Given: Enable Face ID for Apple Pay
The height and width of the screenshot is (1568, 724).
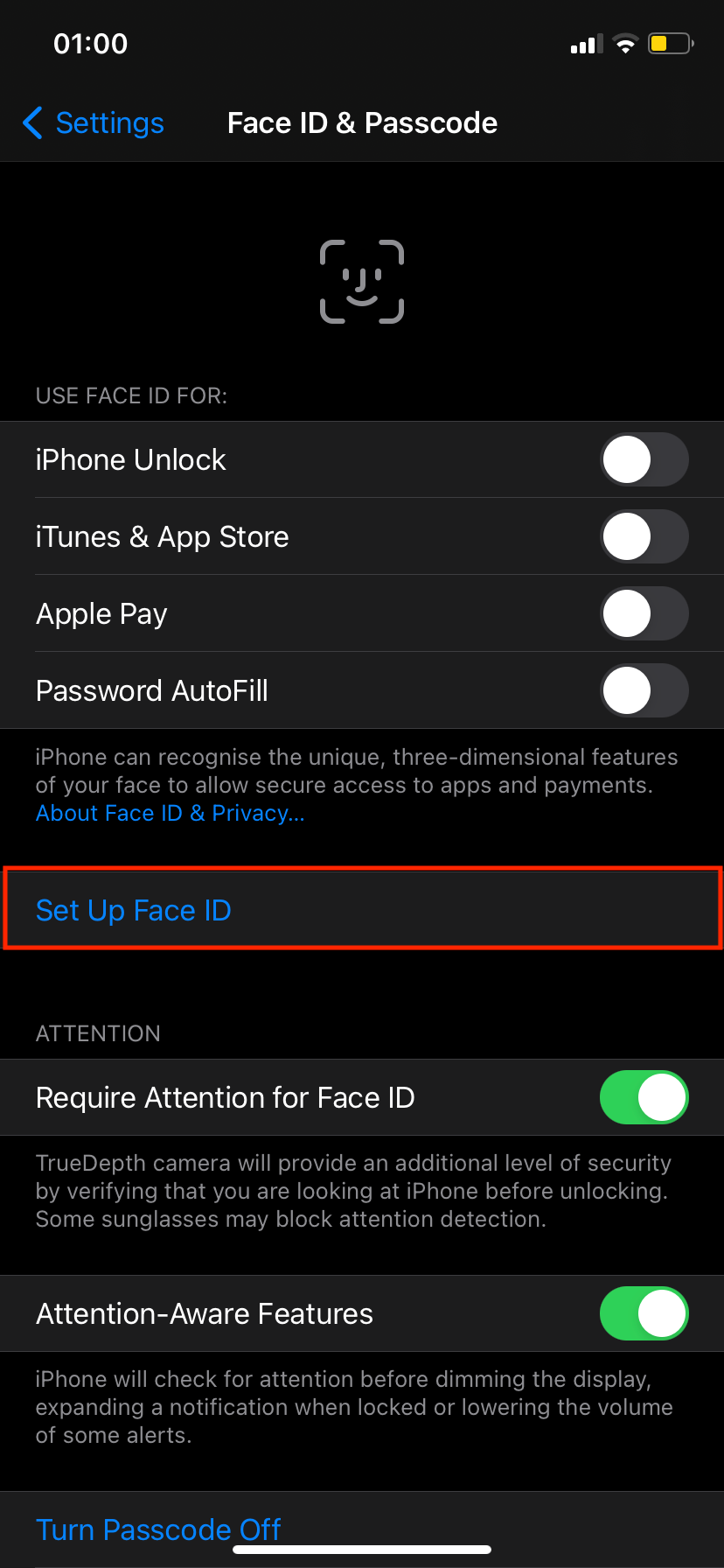Looking at the screenshot, I should 644,613.
